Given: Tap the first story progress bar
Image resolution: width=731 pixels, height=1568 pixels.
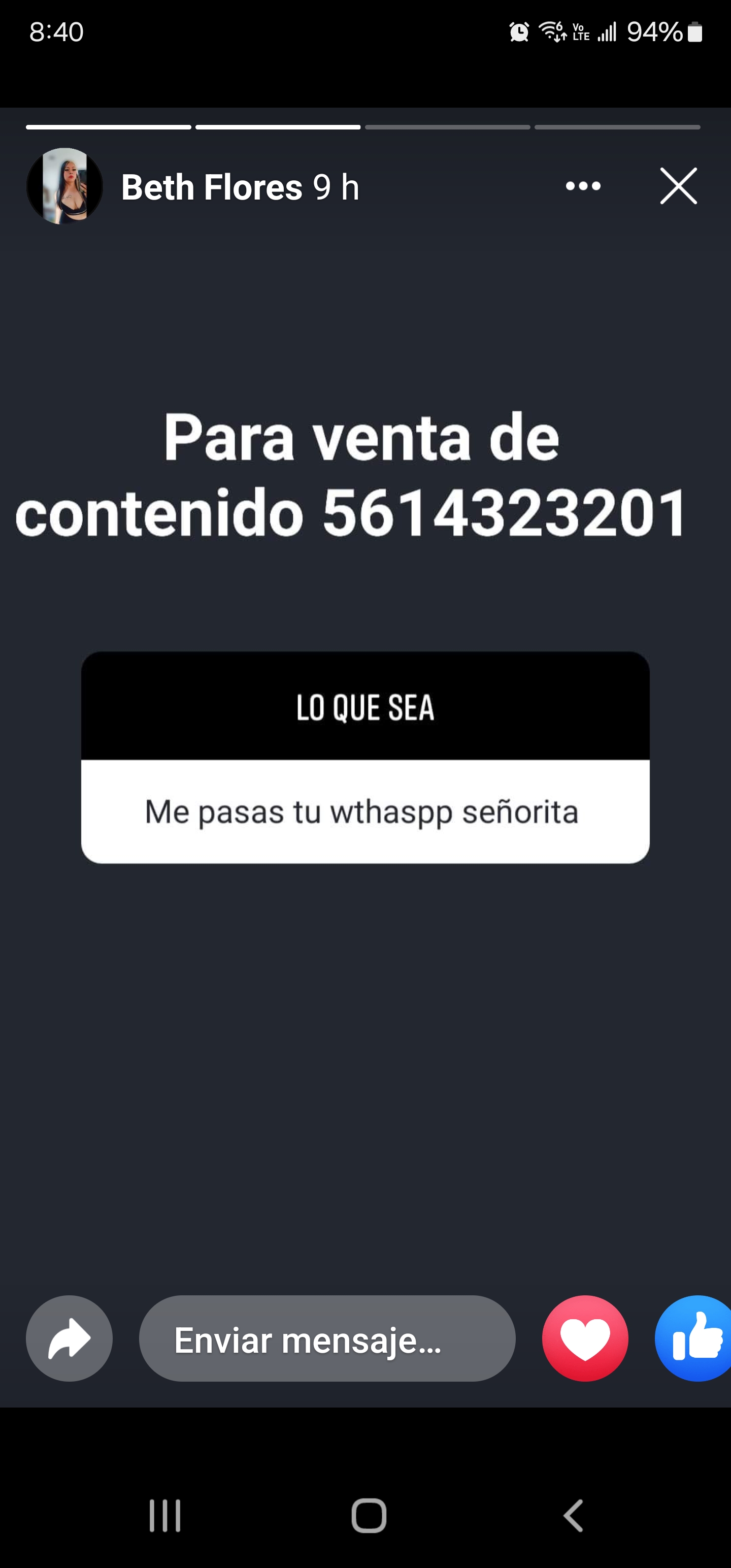Looking at the screenshot, I should coord(108,127).
